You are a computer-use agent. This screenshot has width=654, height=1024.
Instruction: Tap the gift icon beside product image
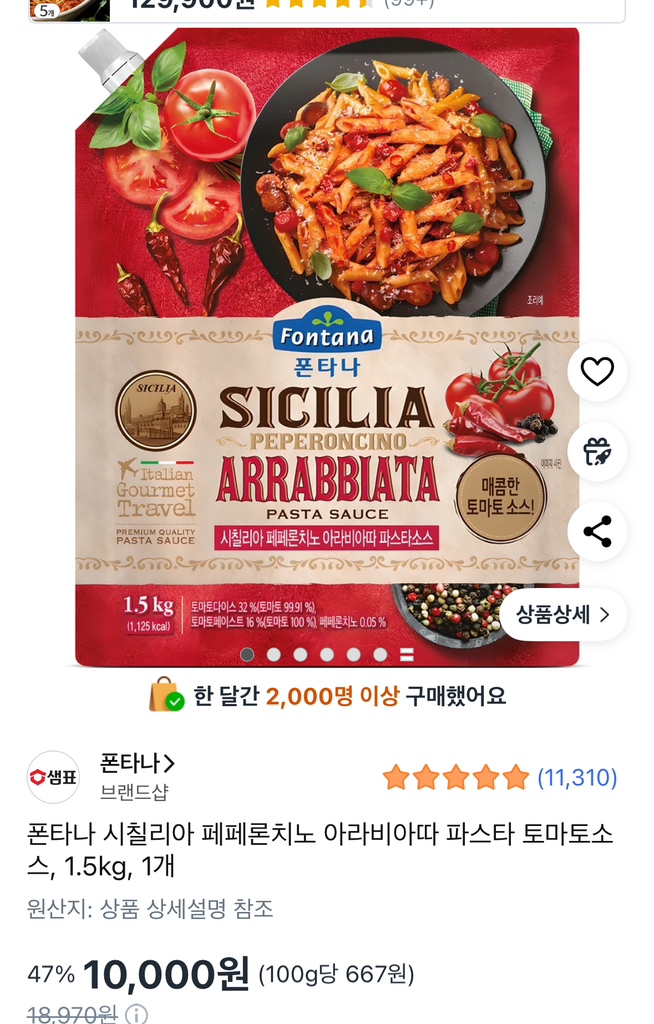597,452
